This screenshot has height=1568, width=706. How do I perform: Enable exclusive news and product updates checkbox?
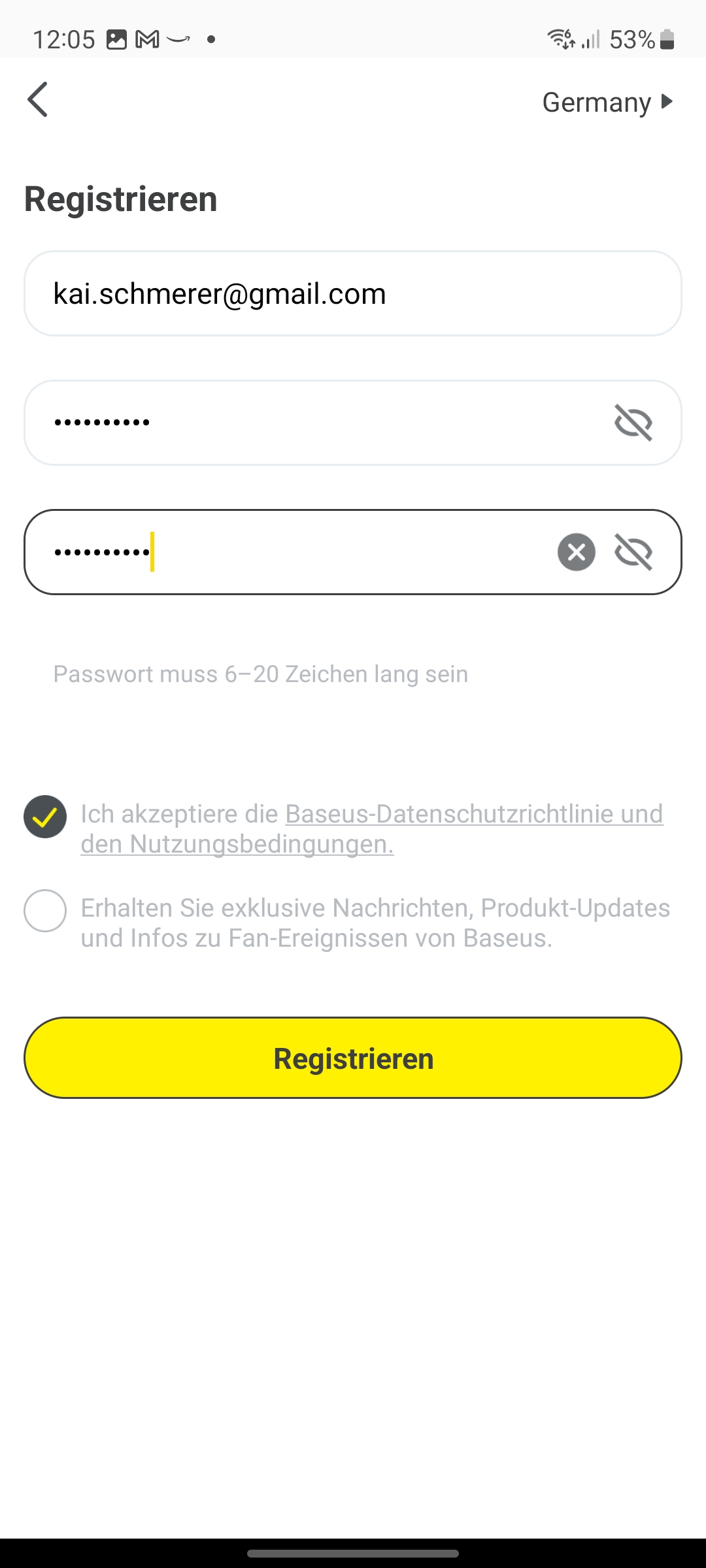(x=45, y=911)
